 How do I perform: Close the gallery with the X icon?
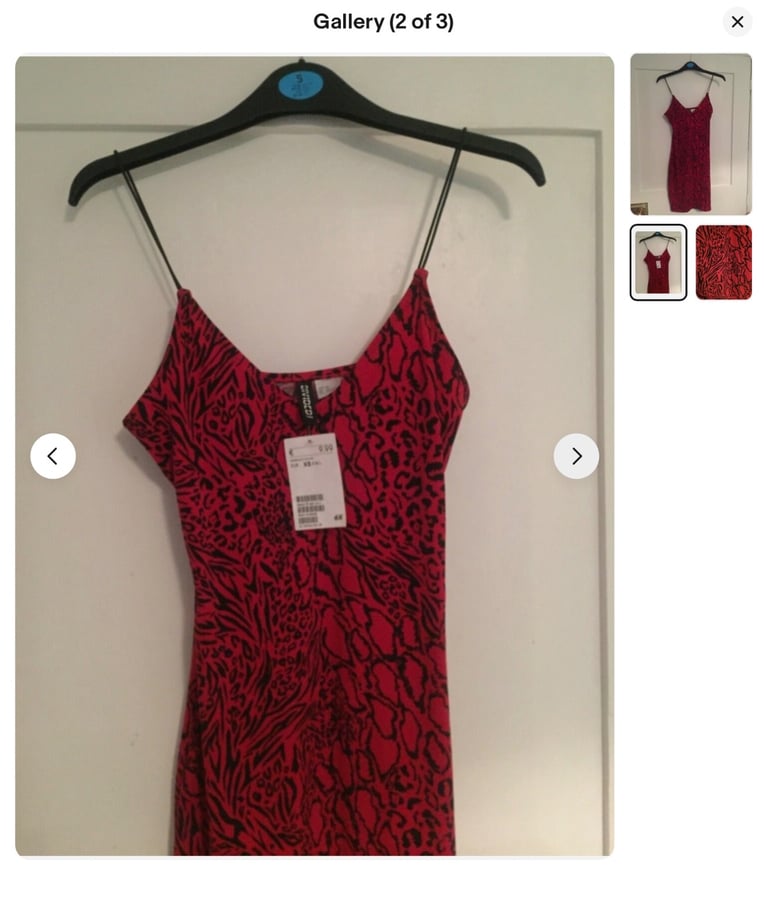[x=737, y=21]
